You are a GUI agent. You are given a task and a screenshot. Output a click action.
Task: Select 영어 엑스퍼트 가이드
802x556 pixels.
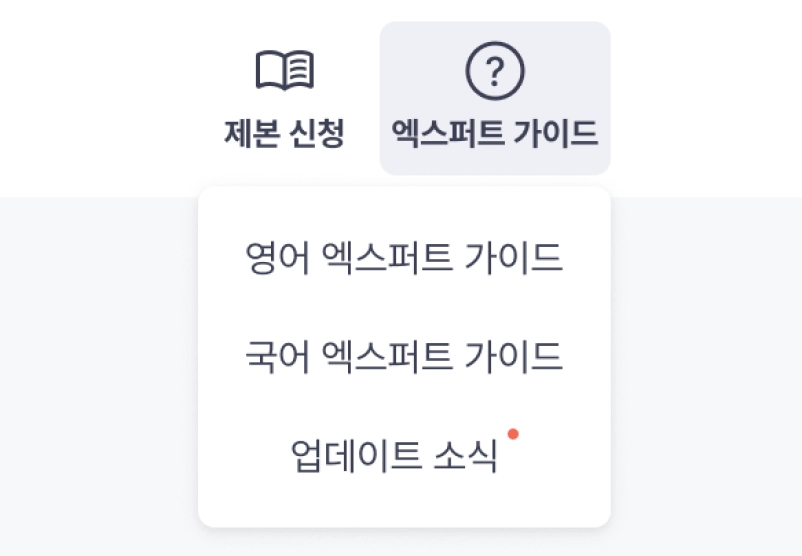404,259
